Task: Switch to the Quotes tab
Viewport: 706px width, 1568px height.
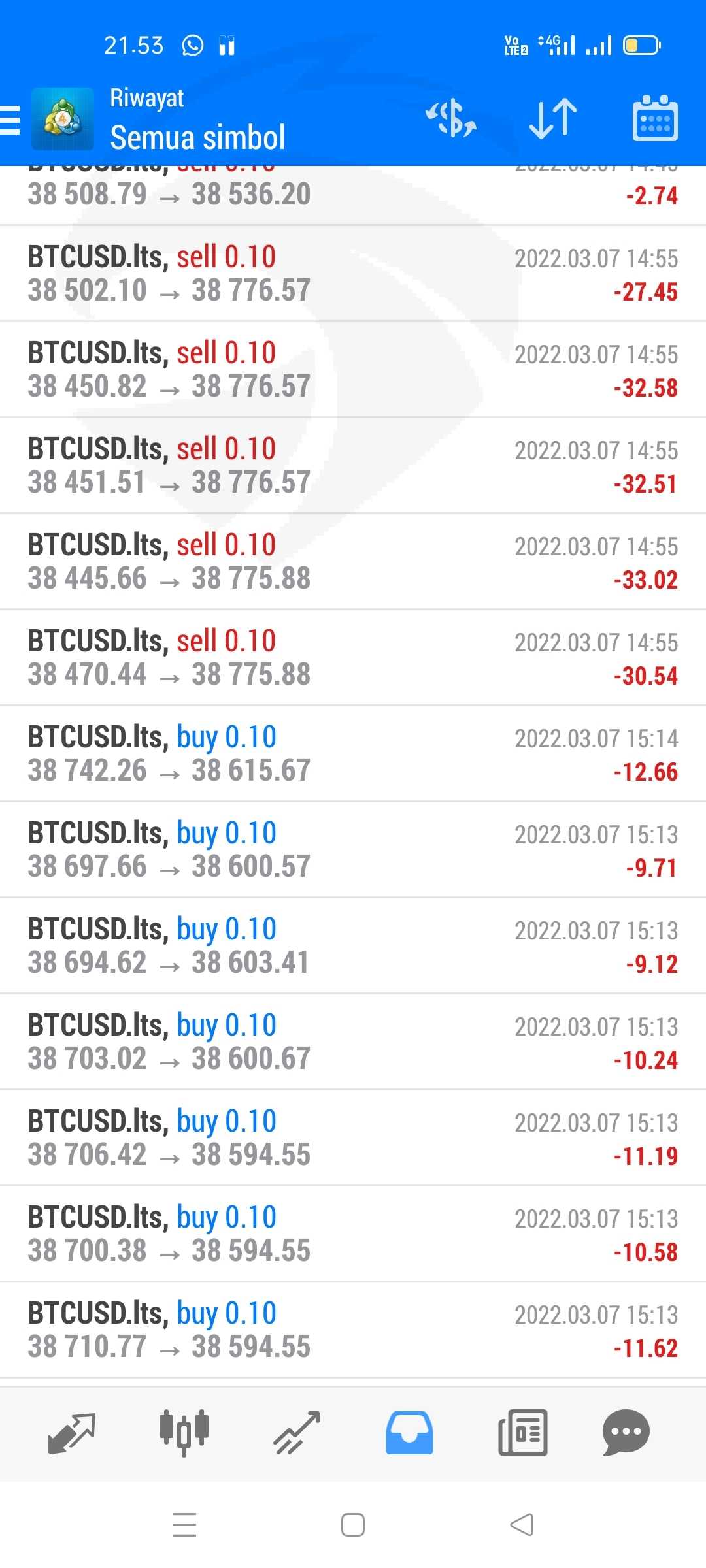Action: [x=72, y=1433]
